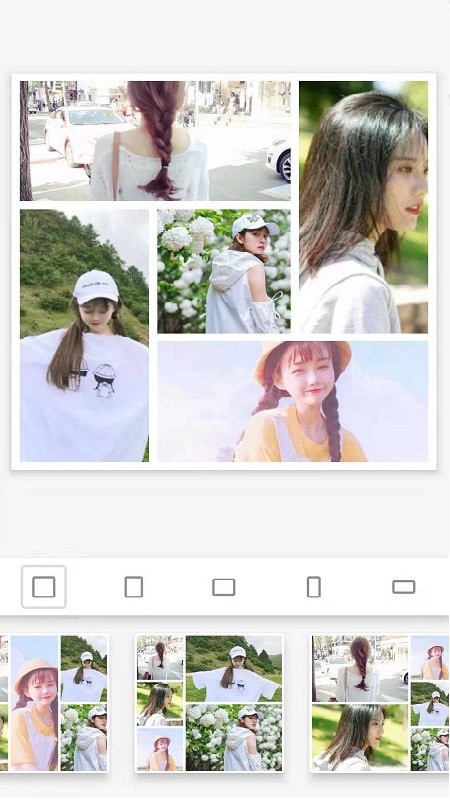Image resolution: width=450 pixels, height=800 pixels.
Task: Apply layout with braid street photo on top
Action: point(380,703)
